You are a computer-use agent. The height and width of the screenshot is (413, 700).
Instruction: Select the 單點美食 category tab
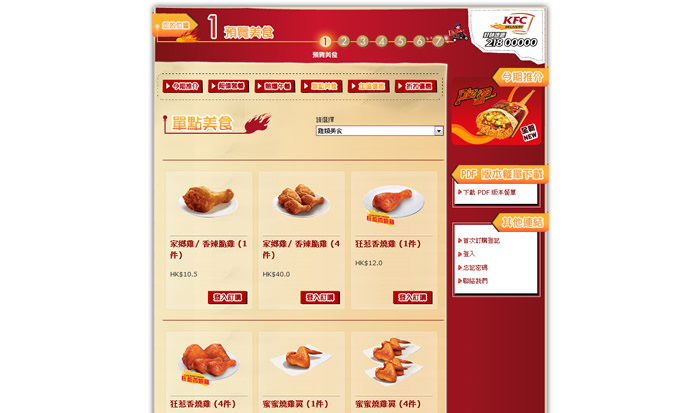[322, 87]
